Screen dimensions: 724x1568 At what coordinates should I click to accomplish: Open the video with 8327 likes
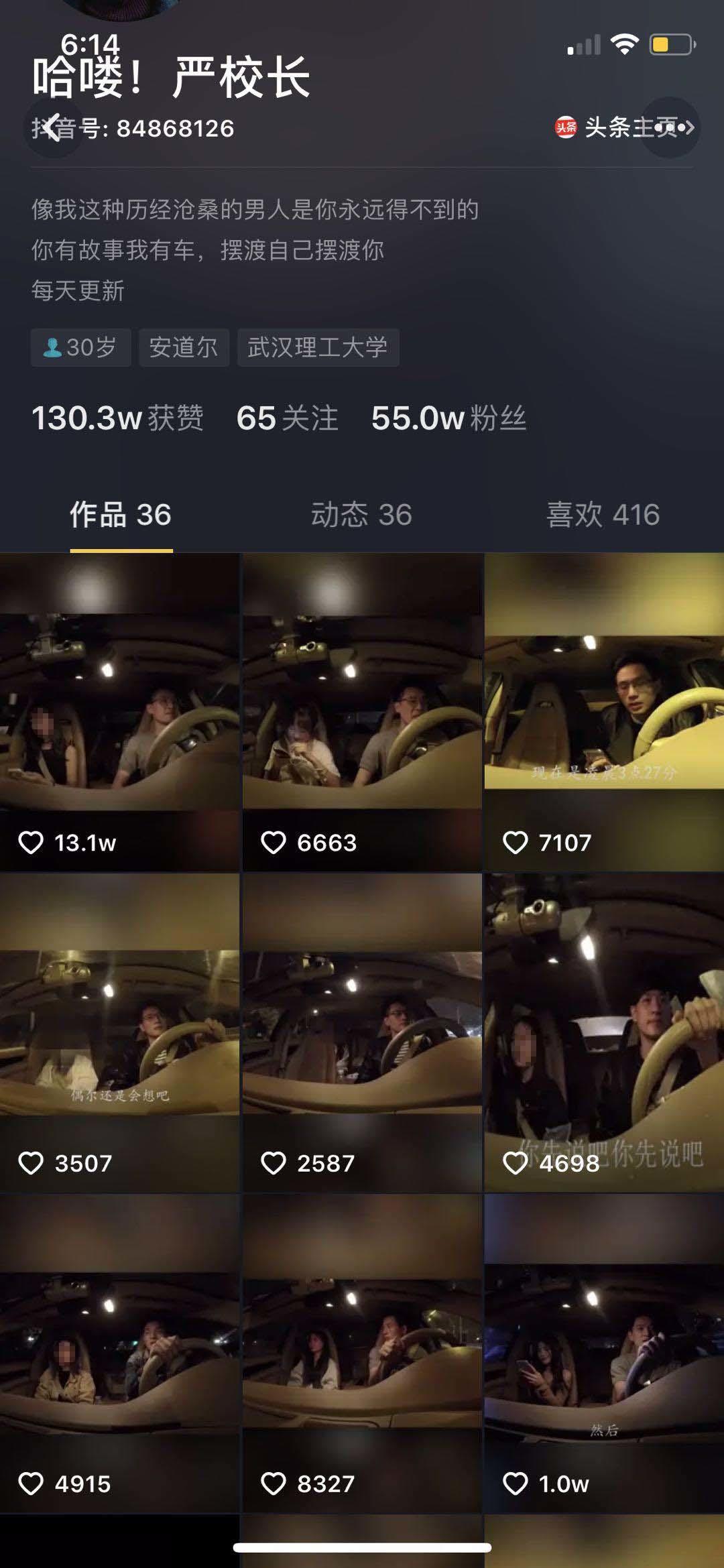pos(362,1354)
